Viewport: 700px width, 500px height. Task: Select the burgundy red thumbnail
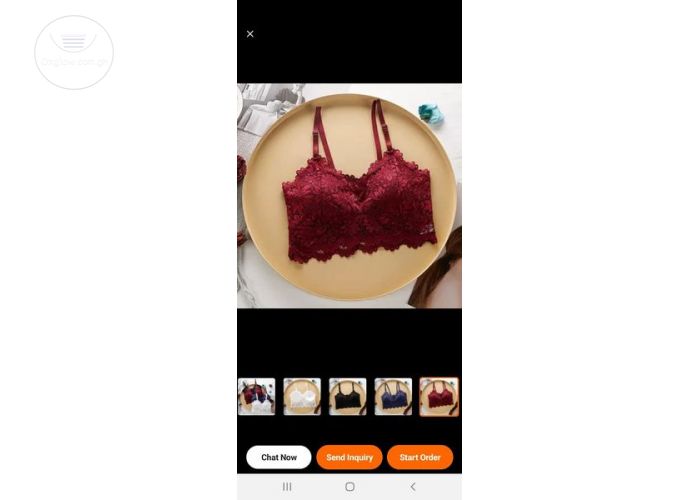[x=439, y=396]
